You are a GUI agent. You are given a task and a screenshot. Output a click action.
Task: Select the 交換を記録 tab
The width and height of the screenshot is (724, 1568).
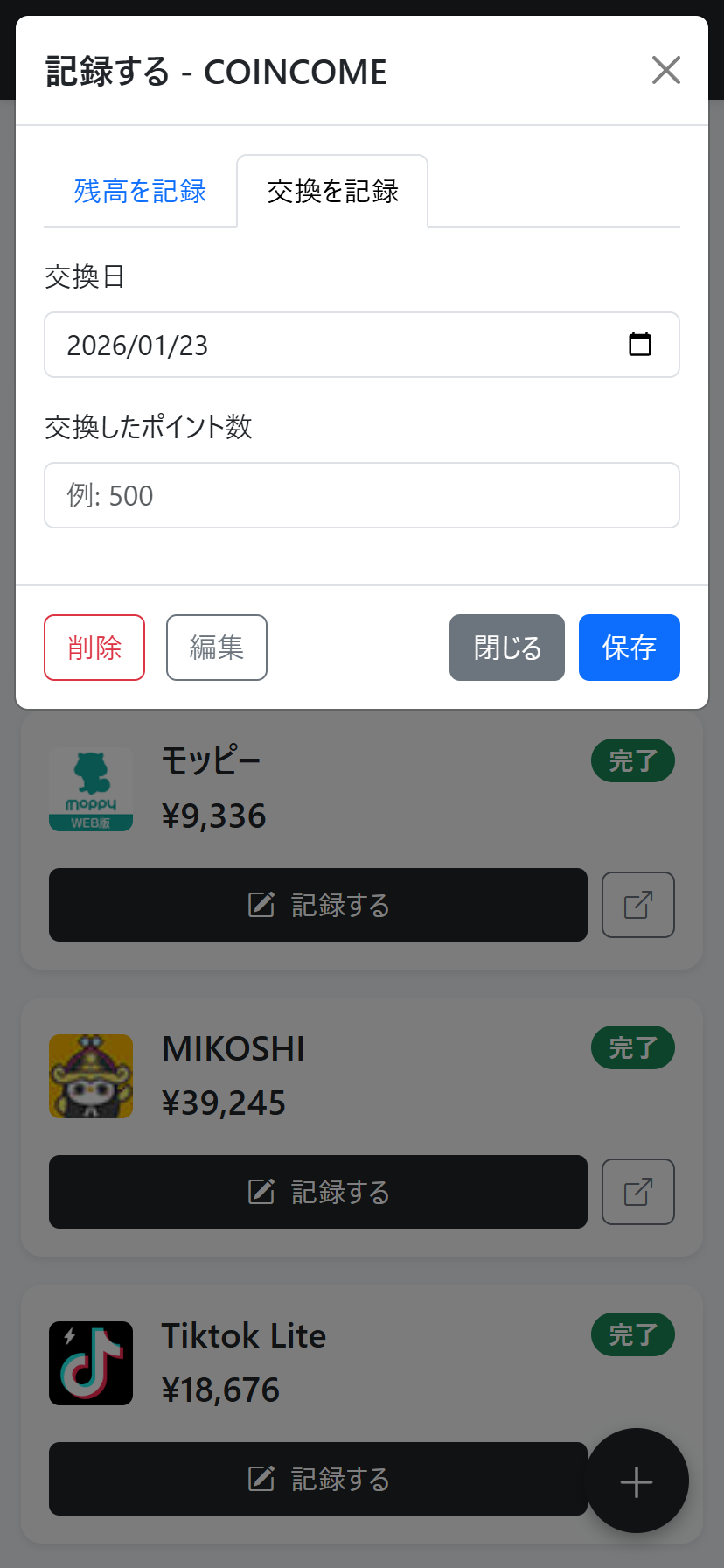point(331,191)
